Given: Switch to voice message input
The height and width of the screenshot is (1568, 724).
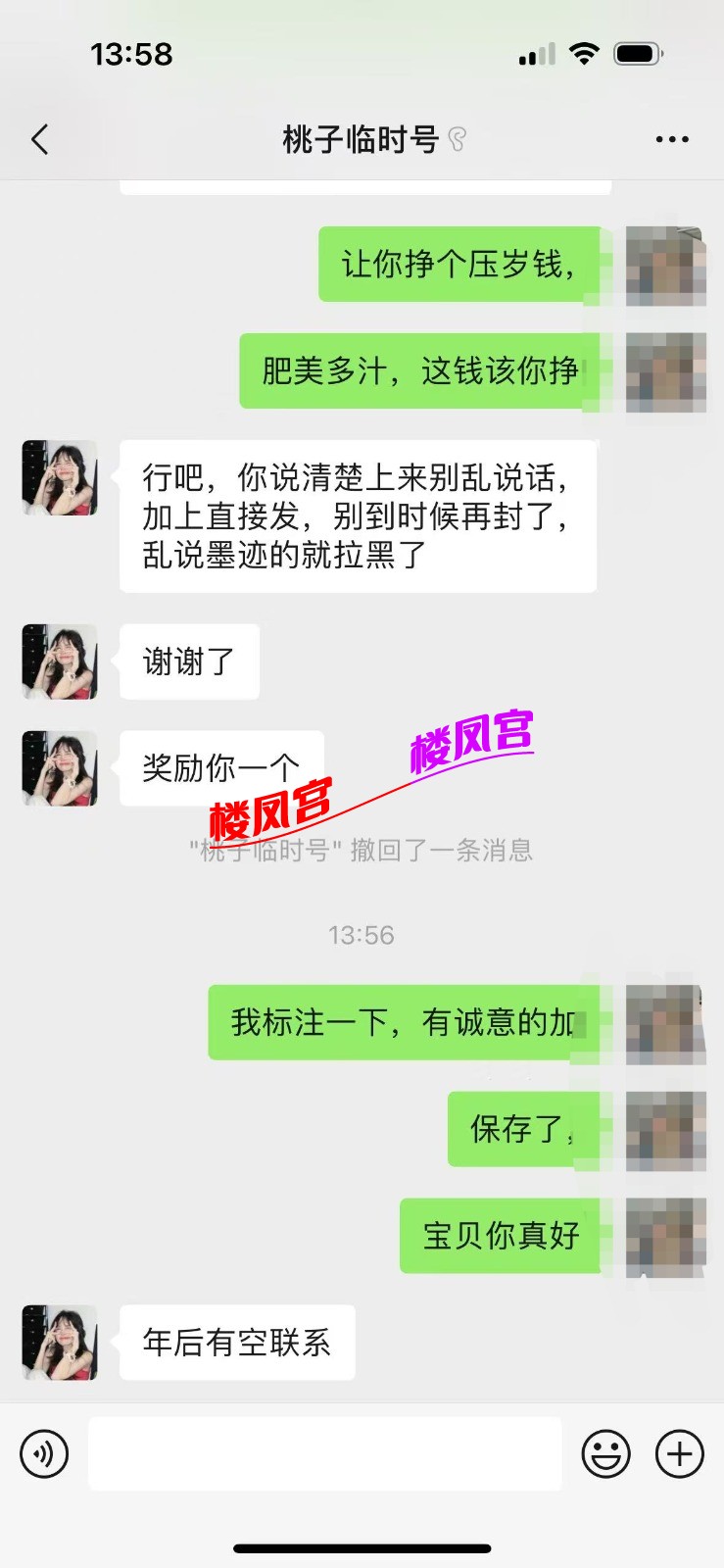Looking at the screenshot, I should [x=44, y=1453].
